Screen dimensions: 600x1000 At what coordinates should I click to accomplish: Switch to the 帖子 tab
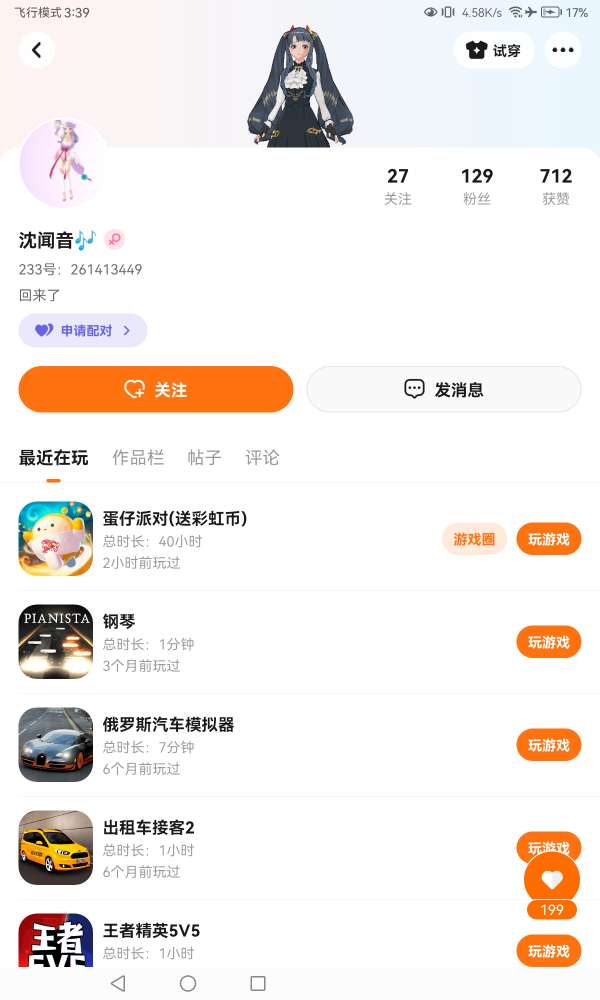click(x=204, y=458)
